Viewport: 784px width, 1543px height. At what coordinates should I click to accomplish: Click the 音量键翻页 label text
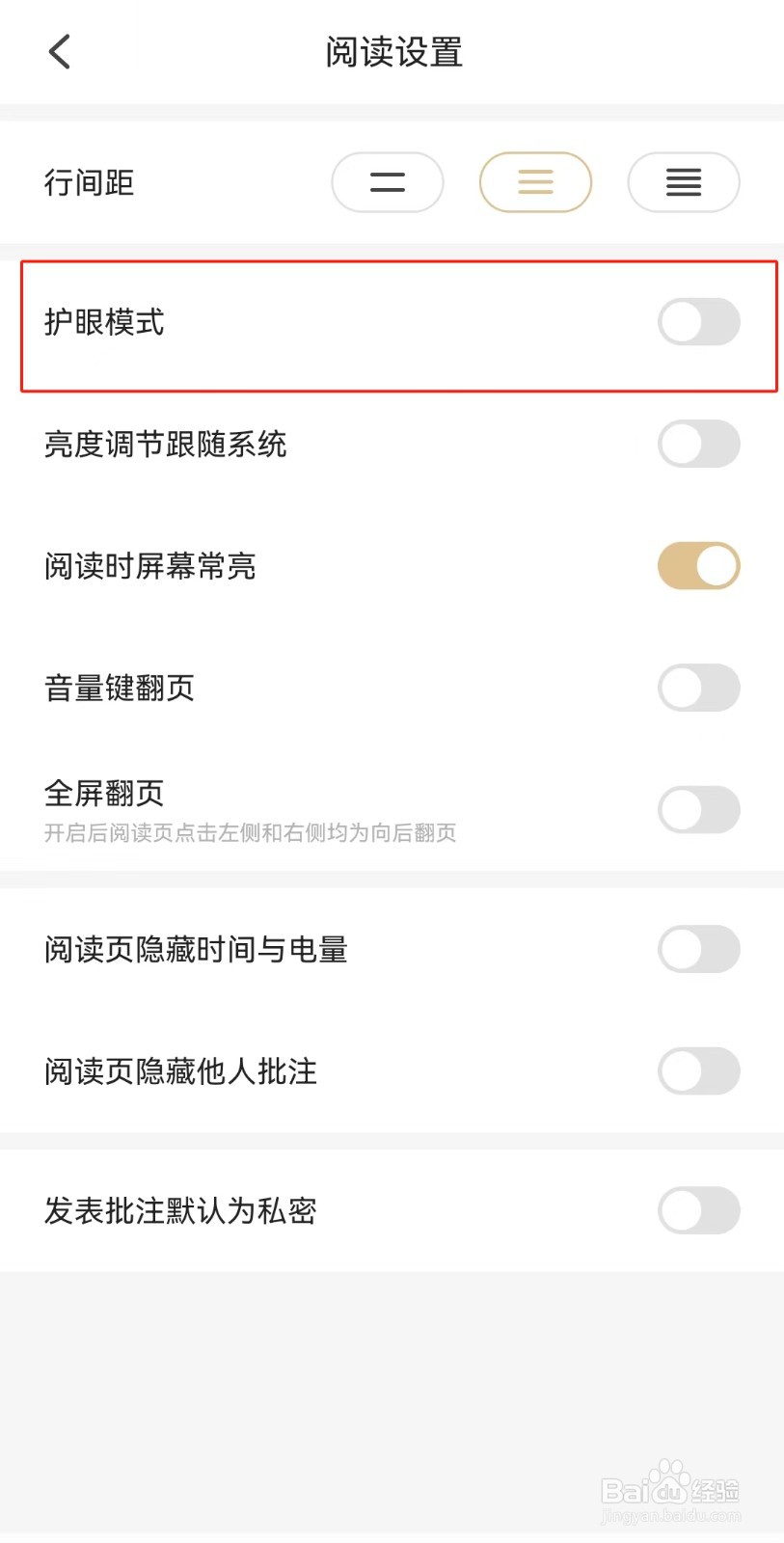[120, 688]
